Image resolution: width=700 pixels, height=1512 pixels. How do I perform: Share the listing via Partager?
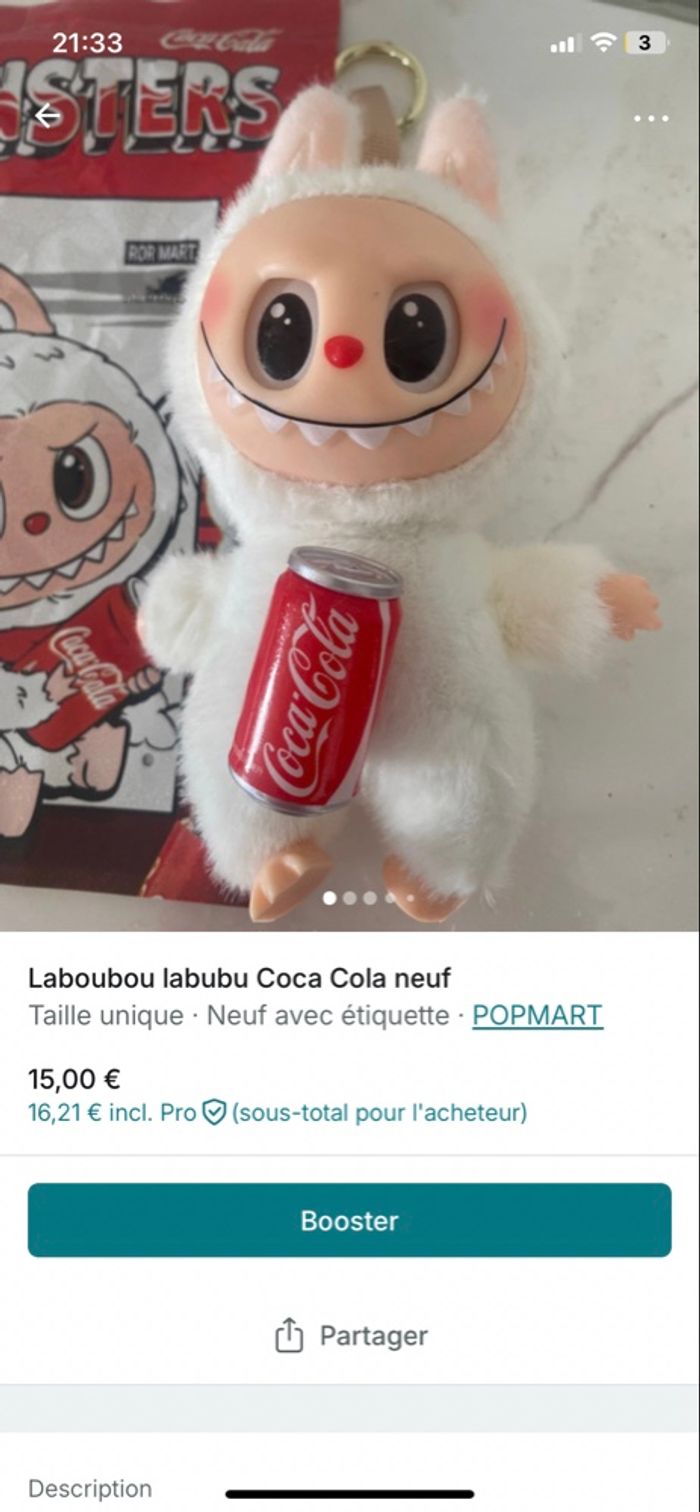click(x=350, y=1336)
